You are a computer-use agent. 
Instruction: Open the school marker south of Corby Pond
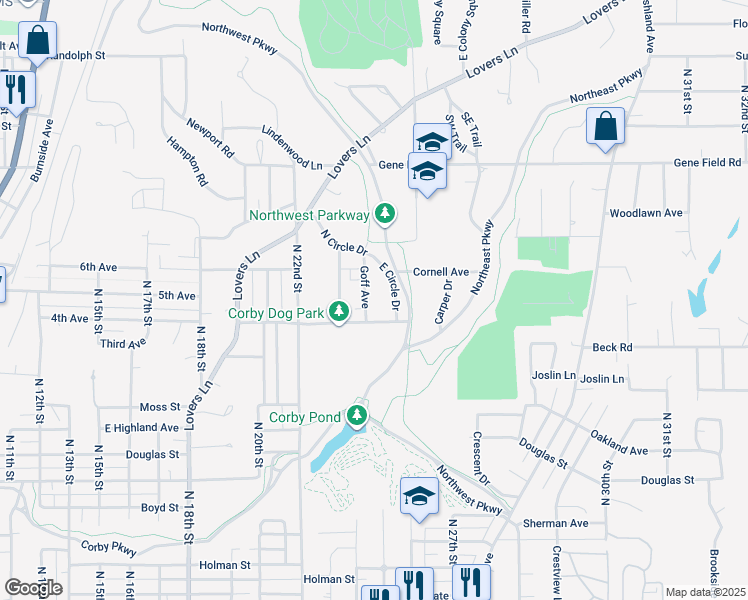(x=419, y=497)
